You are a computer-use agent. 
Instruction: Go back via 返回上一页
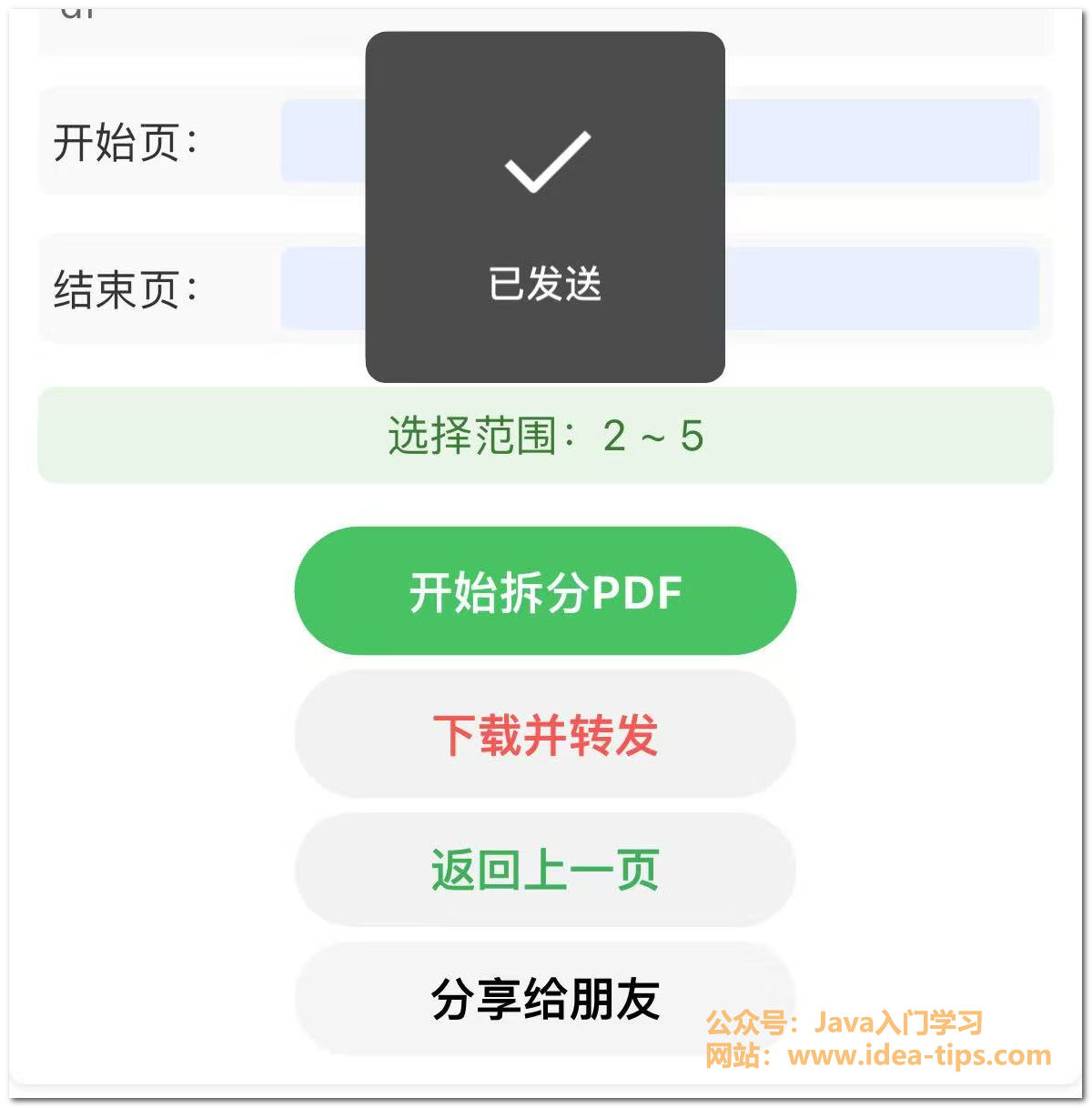(x=545, y=871)
